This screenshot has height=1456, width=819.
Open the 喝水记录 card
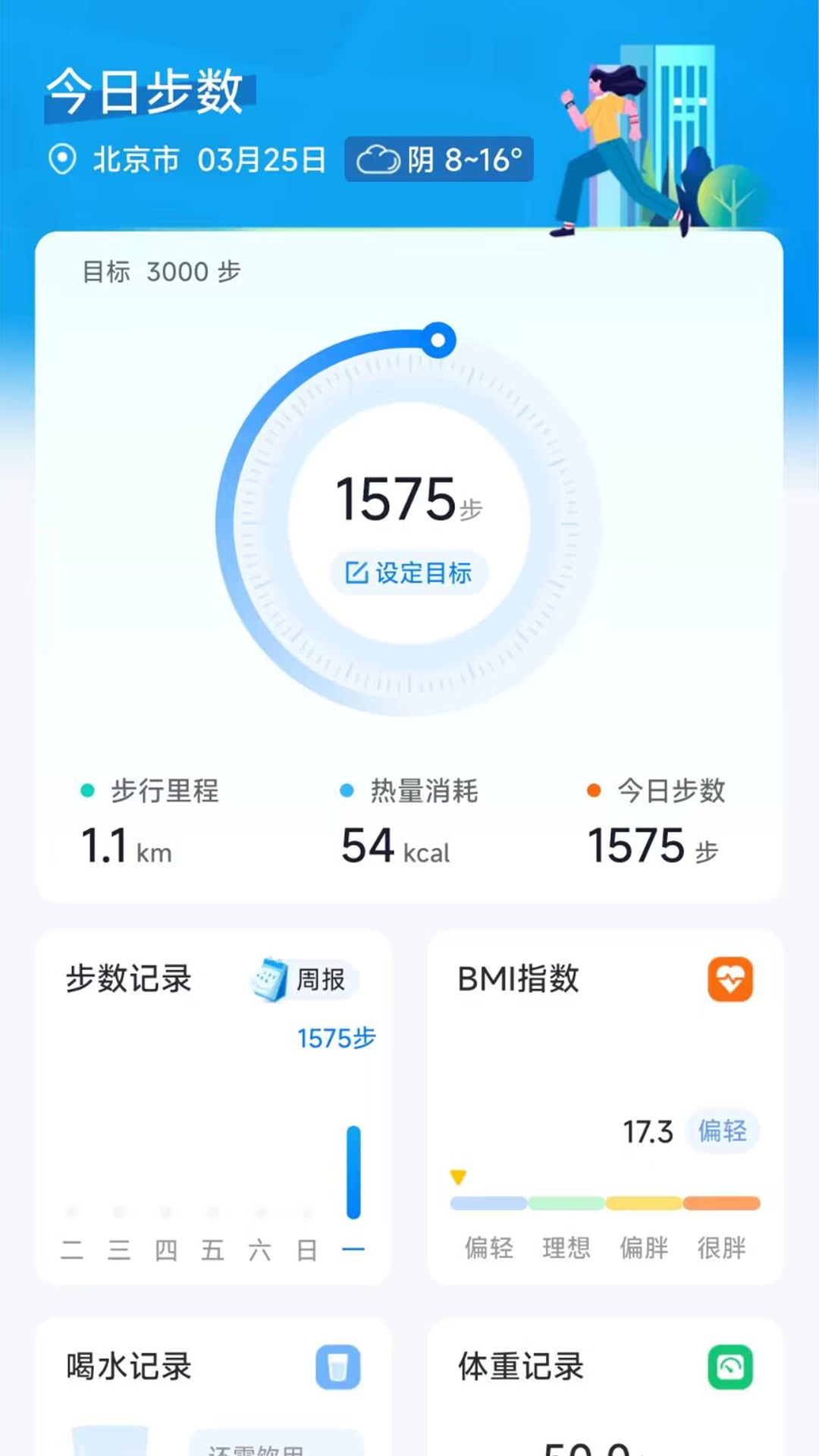[129, 1367]
